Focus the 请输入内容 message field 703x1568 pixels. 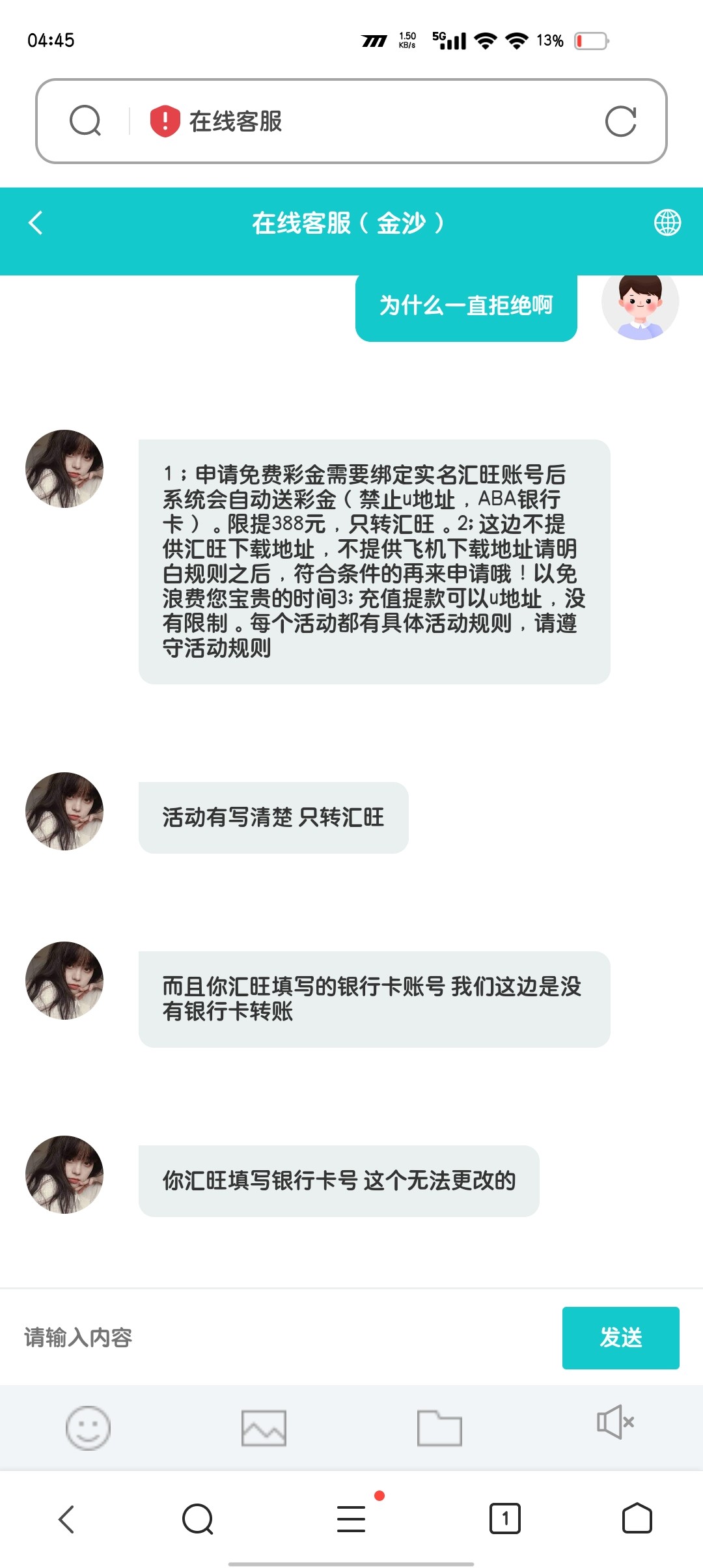[x=280, y=1337]
